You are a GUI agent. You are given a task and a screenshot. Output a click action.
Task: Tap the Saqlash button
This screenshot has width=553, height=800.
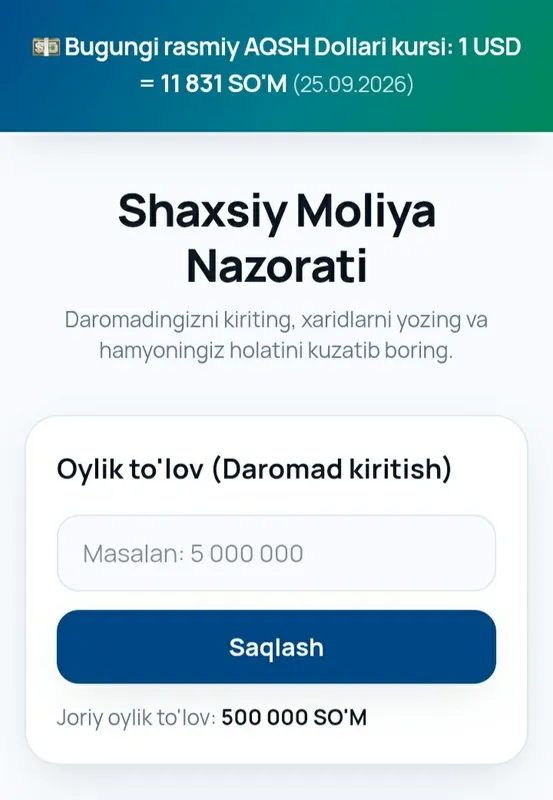tap(276, 646)
